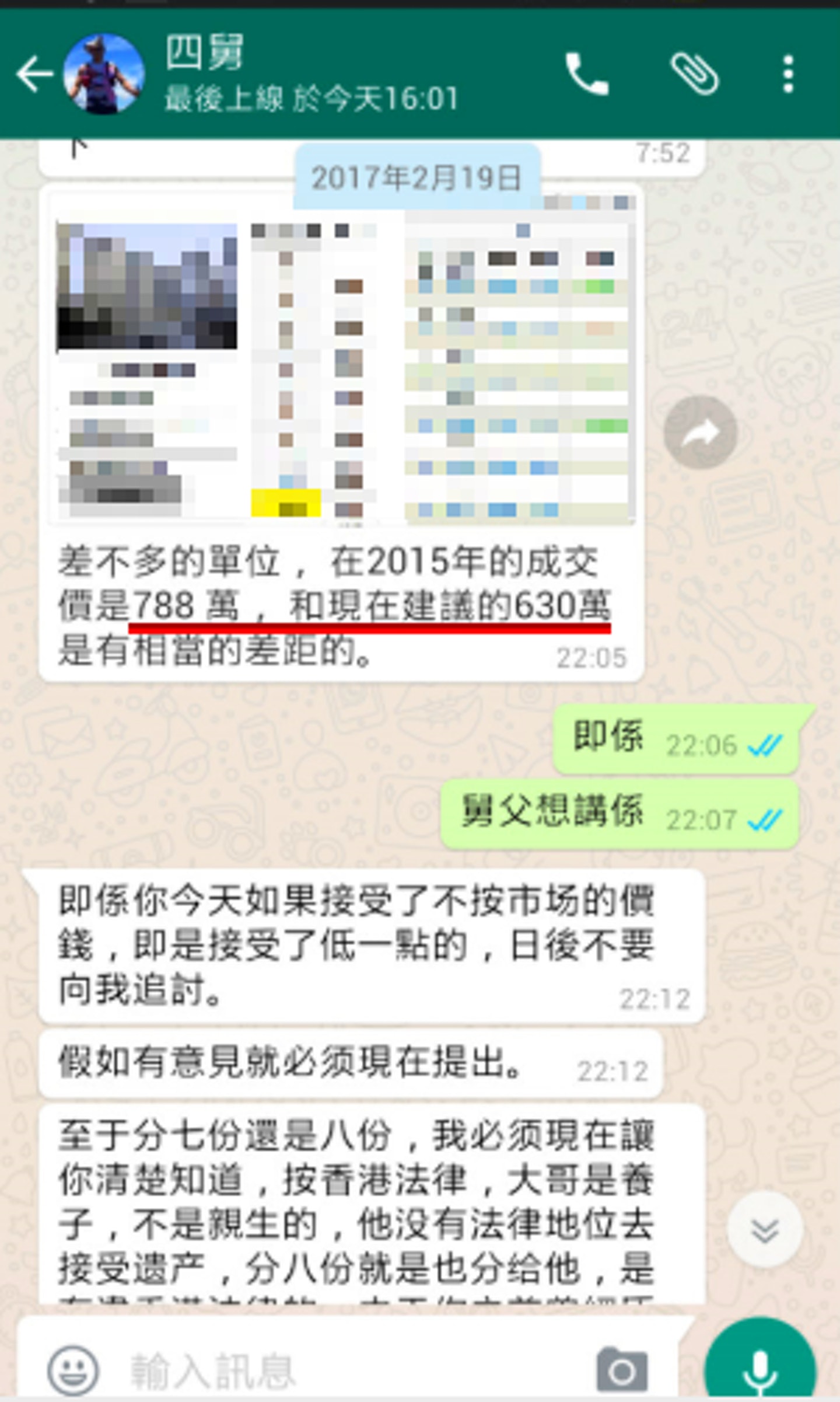Open the blurred property image message
Image resolution: width=840 pixels, height=1402 pixels.
(x=344, y=368)
